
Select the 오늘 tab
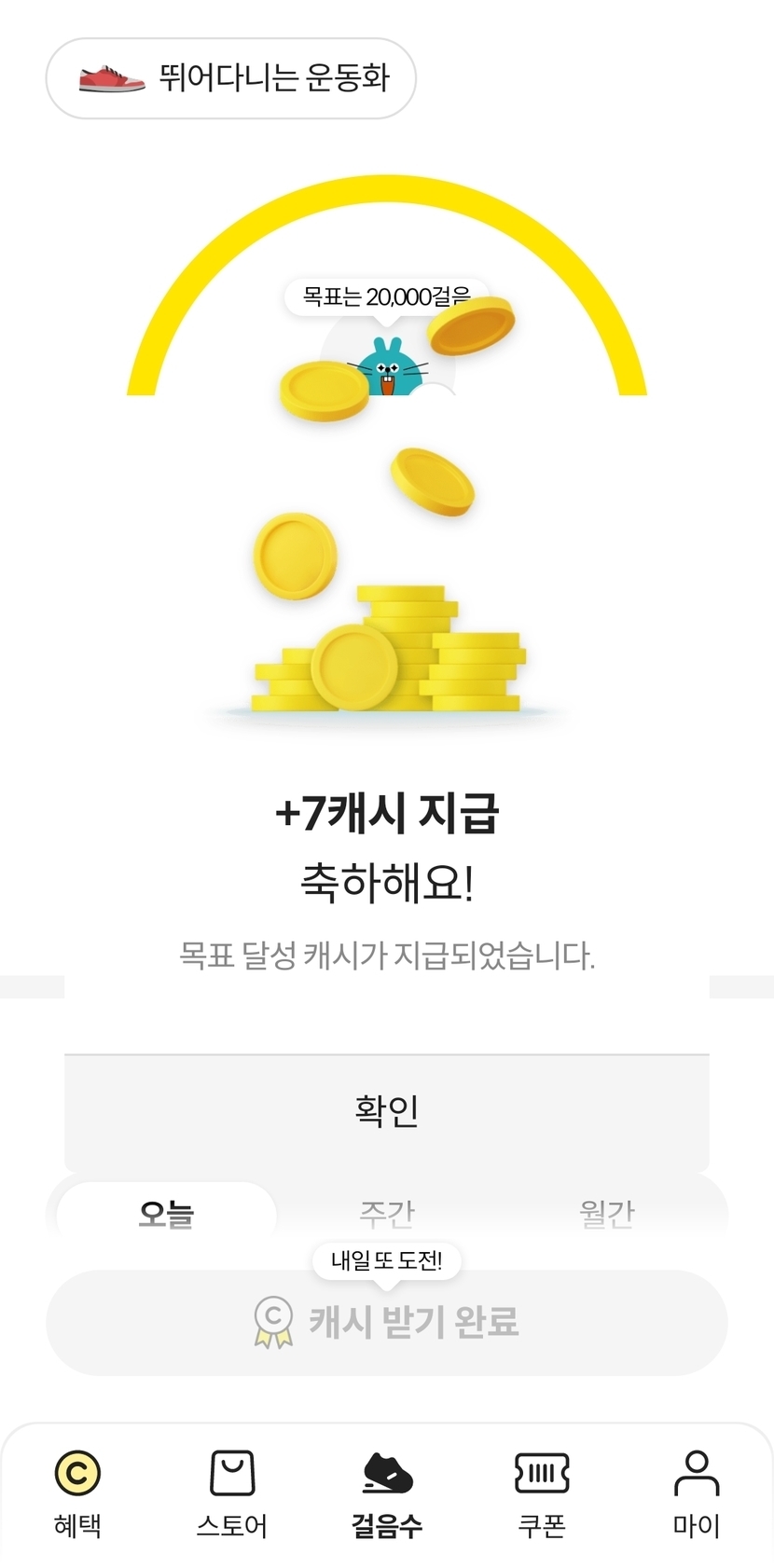(x=166, y=1214)
